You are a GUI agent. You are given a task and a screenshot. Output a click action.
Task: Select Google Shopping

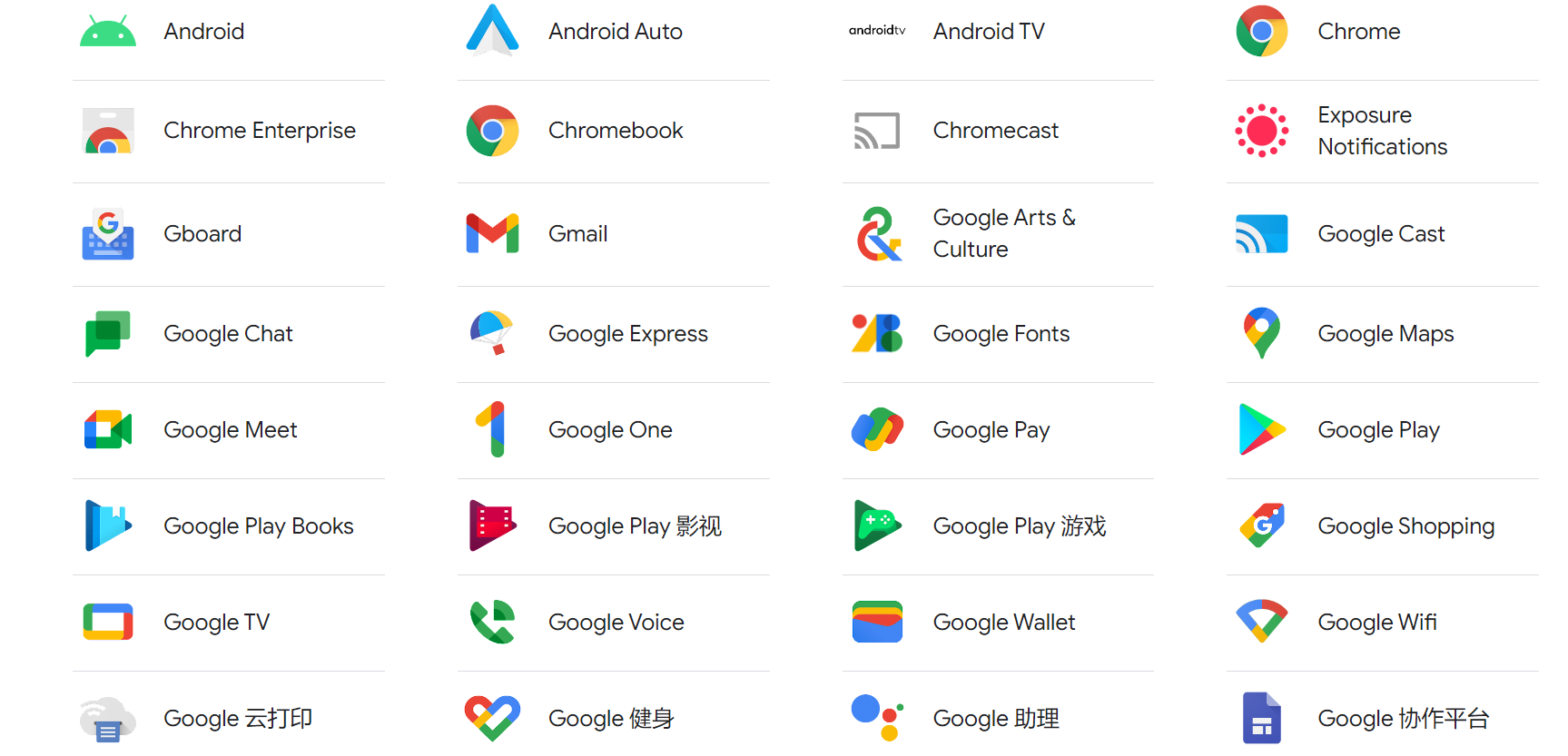coord(1405,526)
